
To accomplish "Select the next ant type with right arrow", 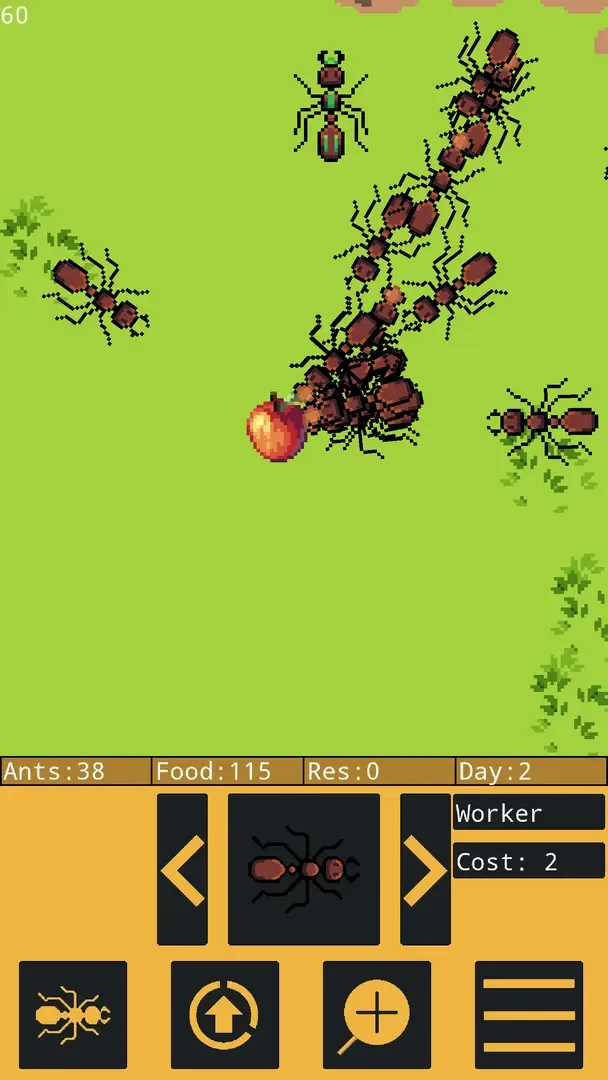I will (x=425, y=869).
